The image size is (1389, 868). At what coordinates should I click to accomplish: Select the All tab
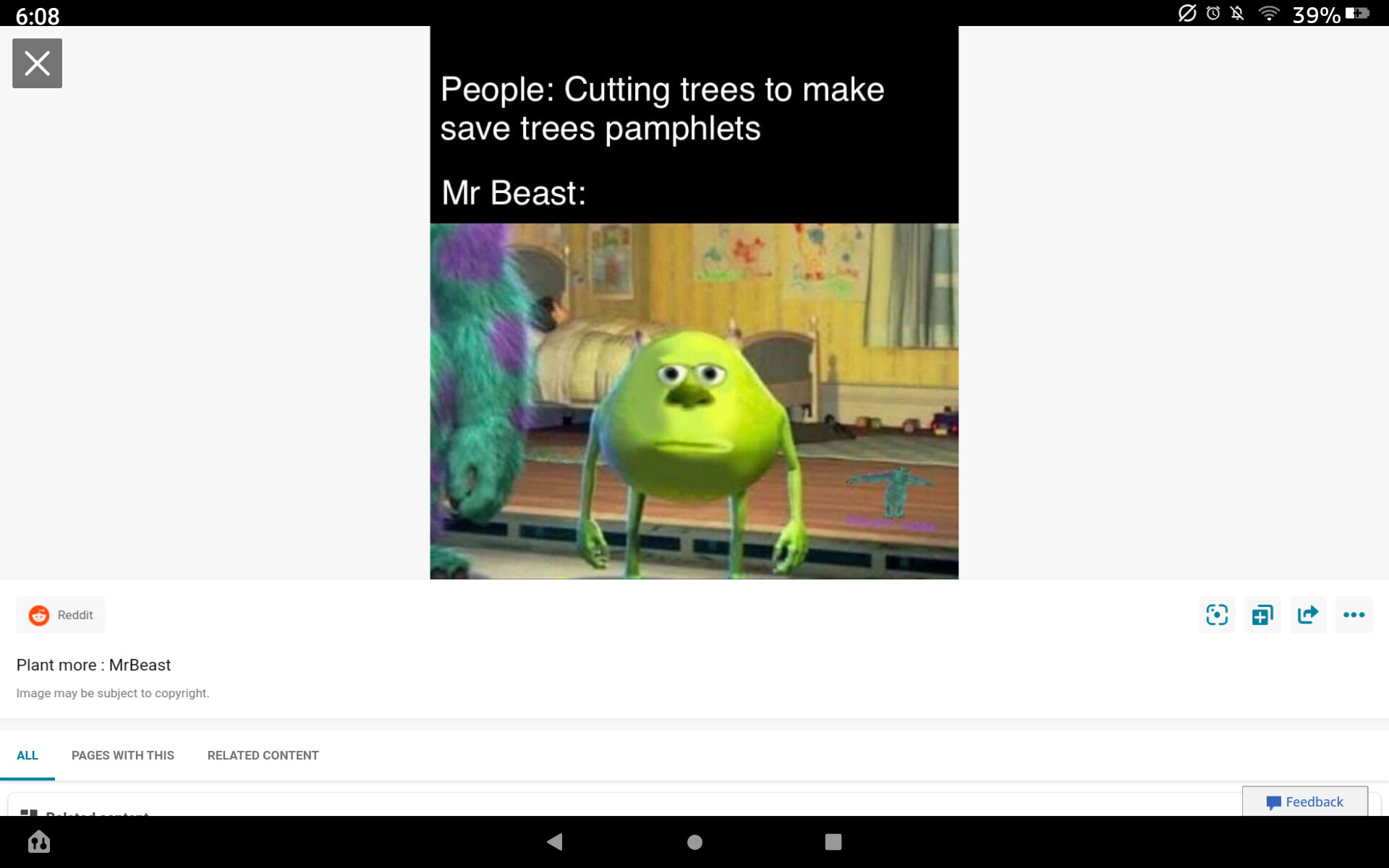(27, 755)
